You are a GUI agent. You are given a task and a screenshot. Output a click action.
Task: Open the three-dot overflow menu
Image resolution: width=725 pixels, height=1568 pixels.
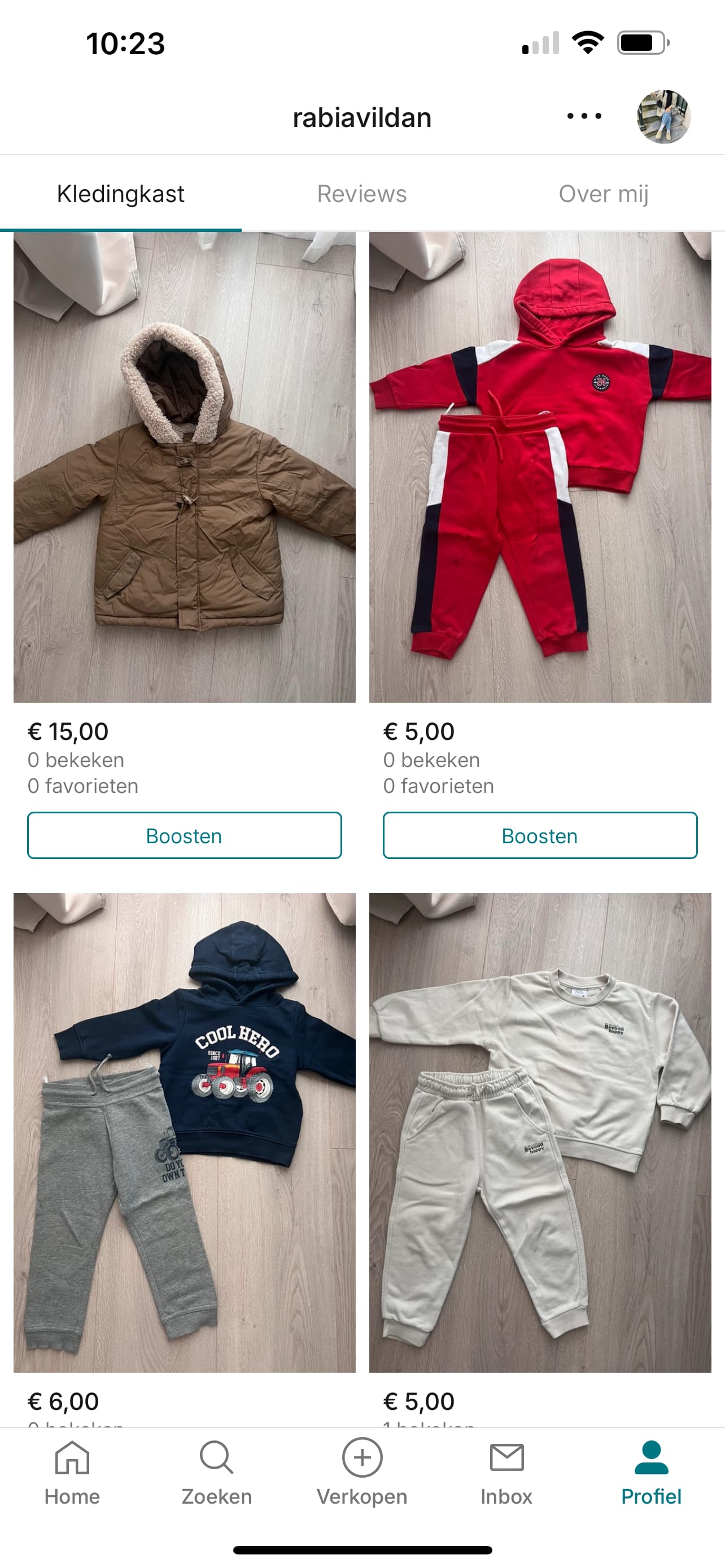[584, 116]
